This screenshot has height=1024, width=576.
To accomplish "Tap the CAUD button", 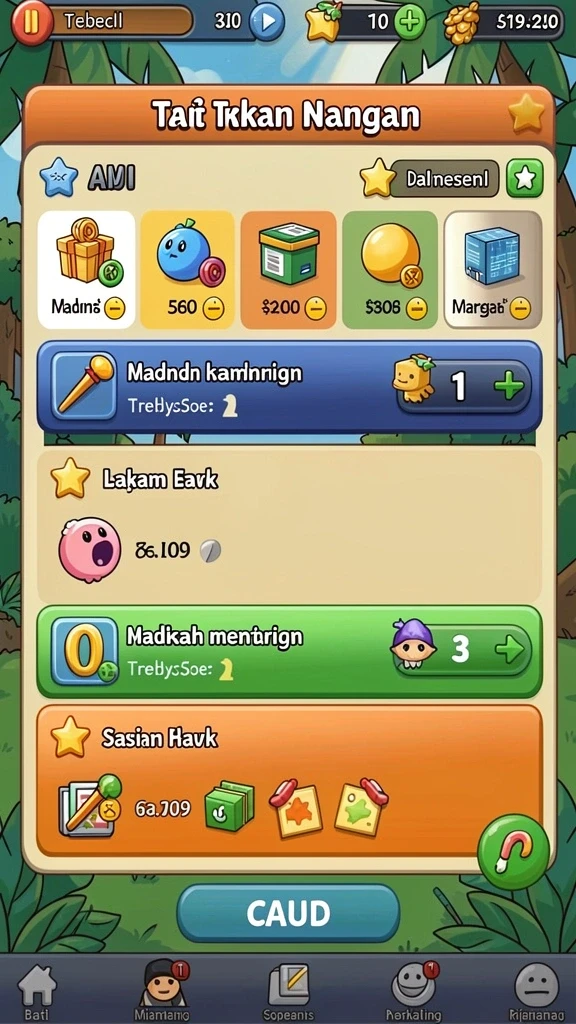I will 288,913.
